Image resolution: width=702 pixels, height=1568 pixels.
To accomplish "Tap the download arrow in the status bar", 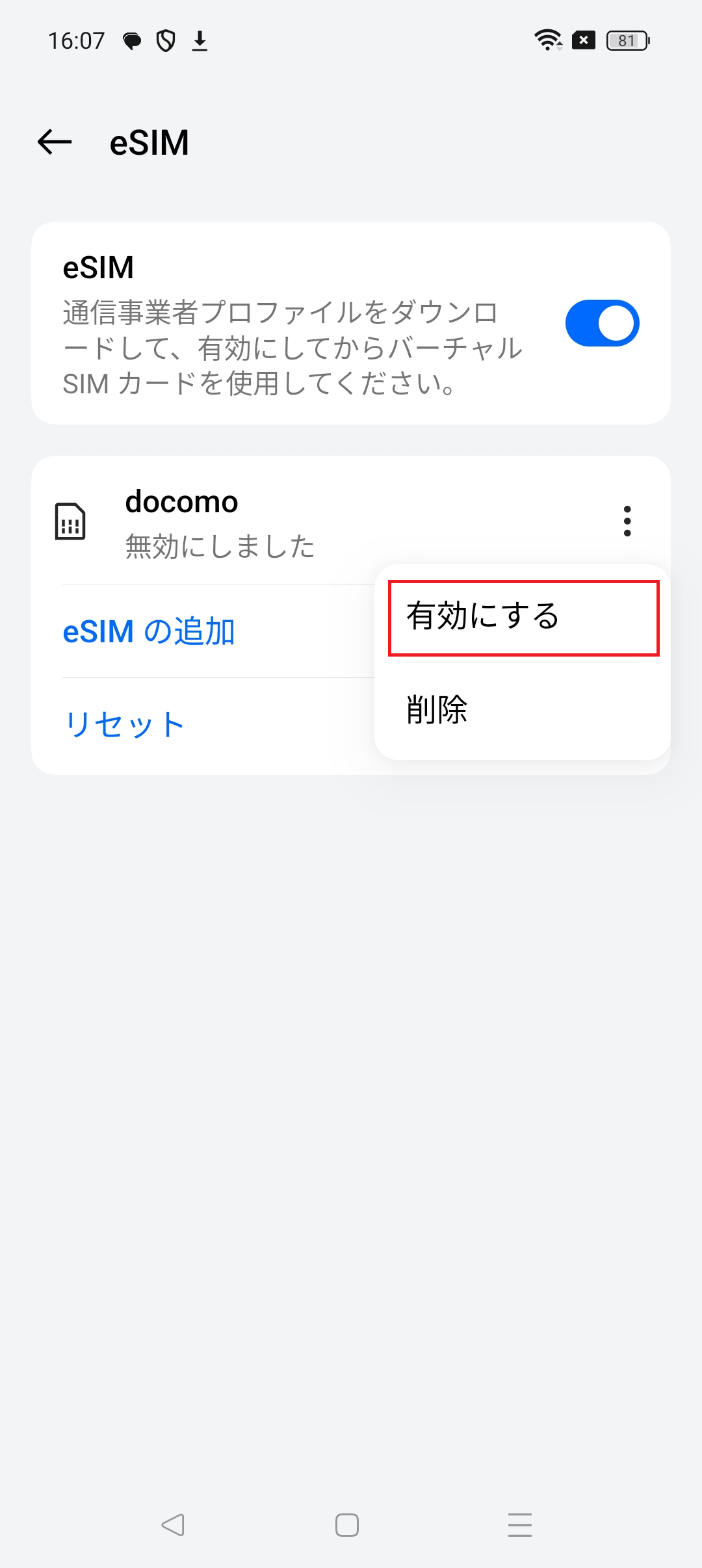I will pos(200,40).
